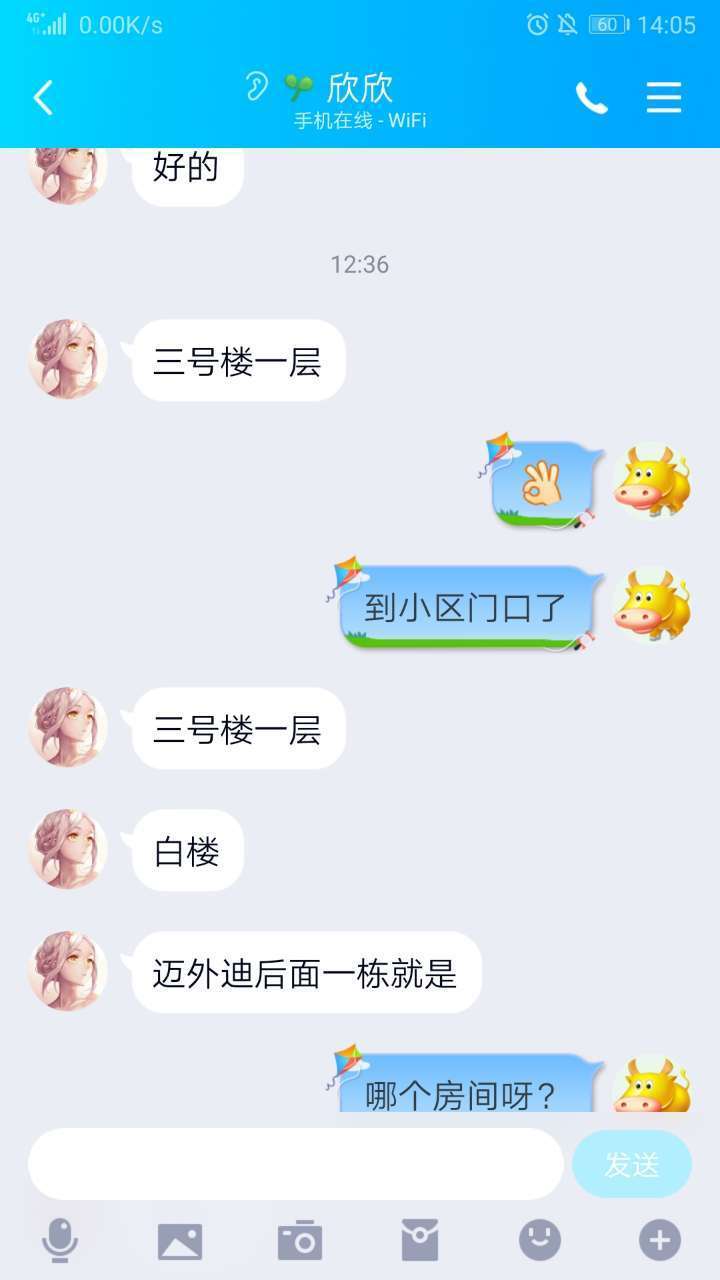Tap the 发送 send button

point(632,1164)
